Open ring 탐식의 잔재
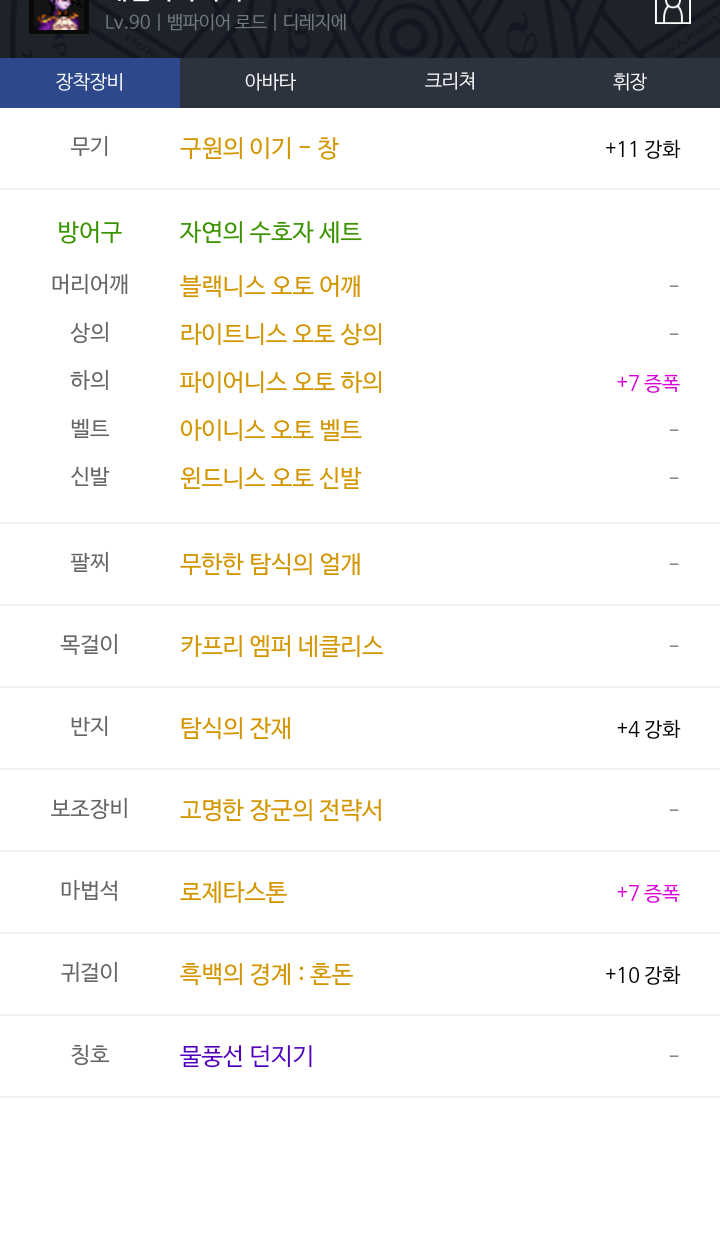Screen dimensions: 720x1233 [x=235, y=728]
